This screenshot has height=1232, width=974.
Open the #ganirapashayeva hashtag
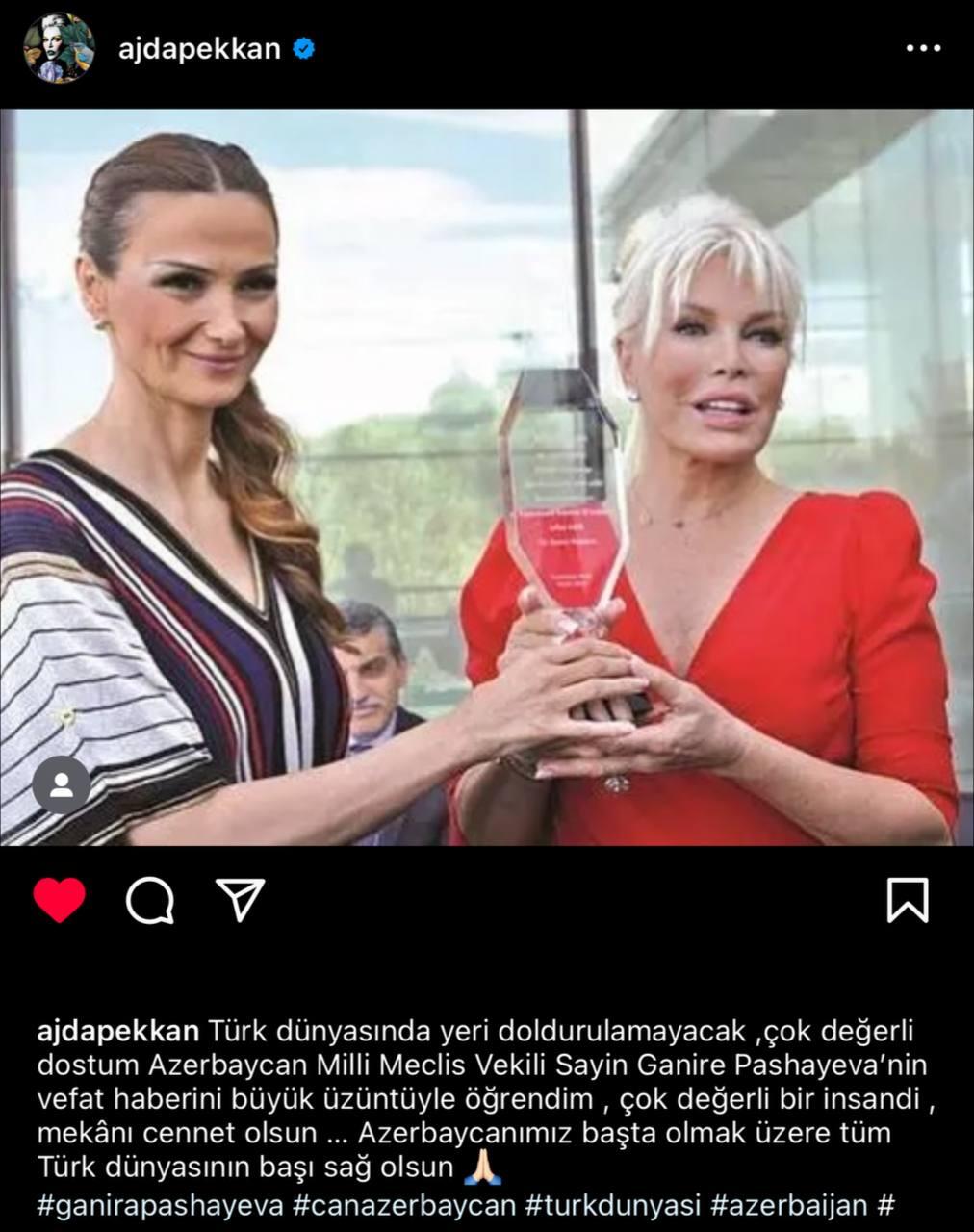[x=160, y=1204]
